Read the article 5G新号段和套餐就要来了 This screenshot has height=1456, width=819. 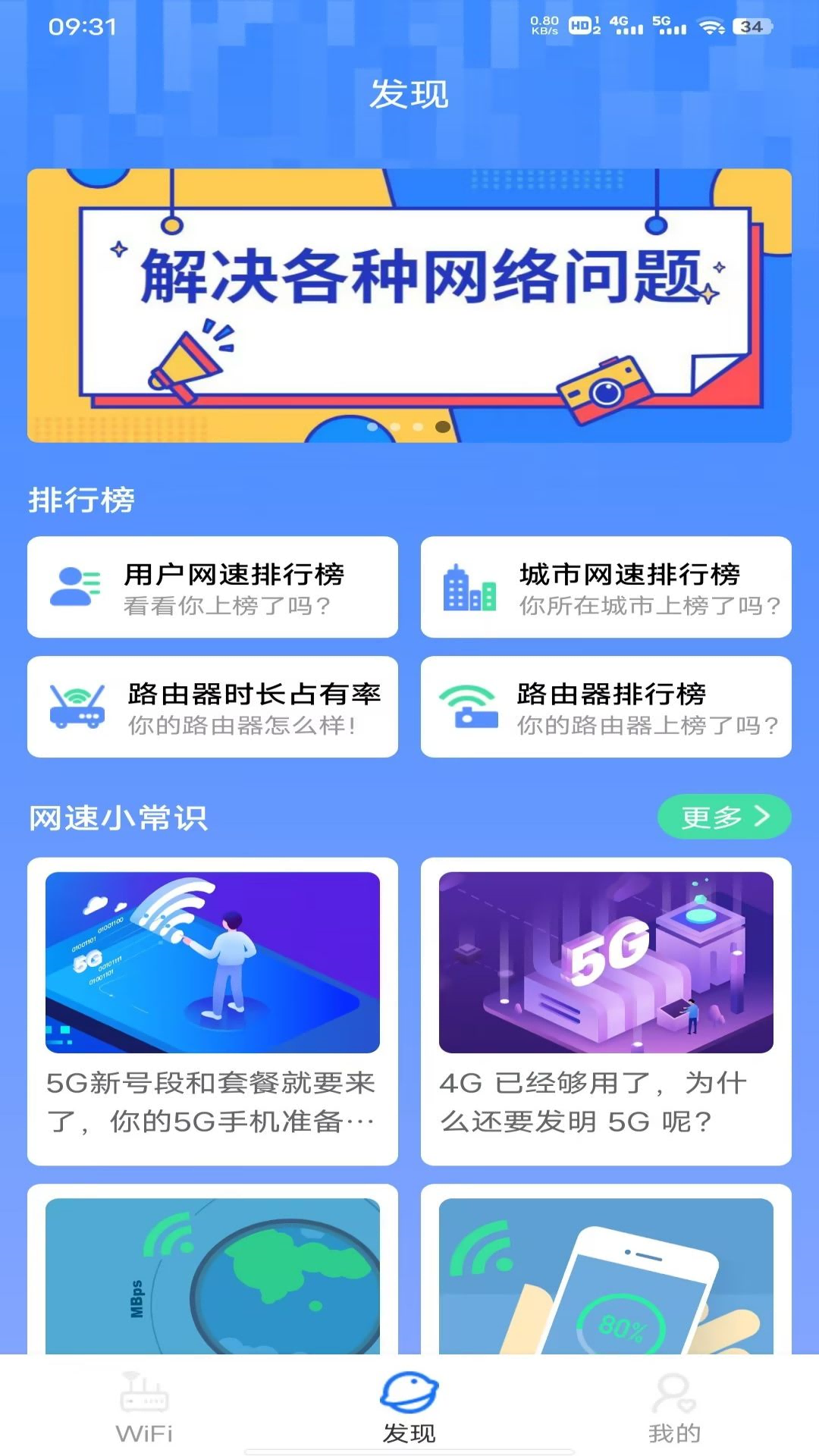tap(212, 1010)
